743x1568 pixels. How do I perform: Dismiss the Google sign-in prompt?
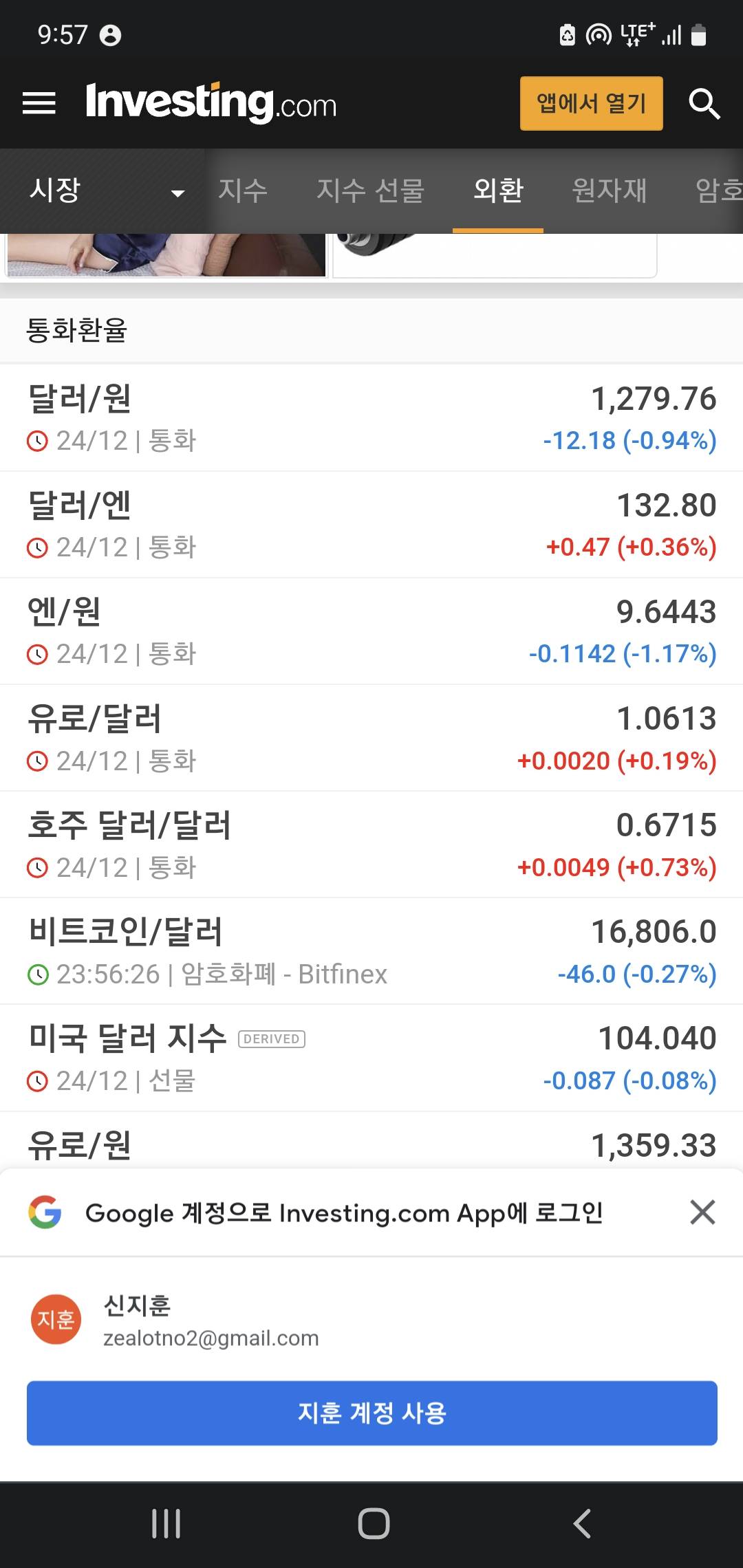point(702,1212)
